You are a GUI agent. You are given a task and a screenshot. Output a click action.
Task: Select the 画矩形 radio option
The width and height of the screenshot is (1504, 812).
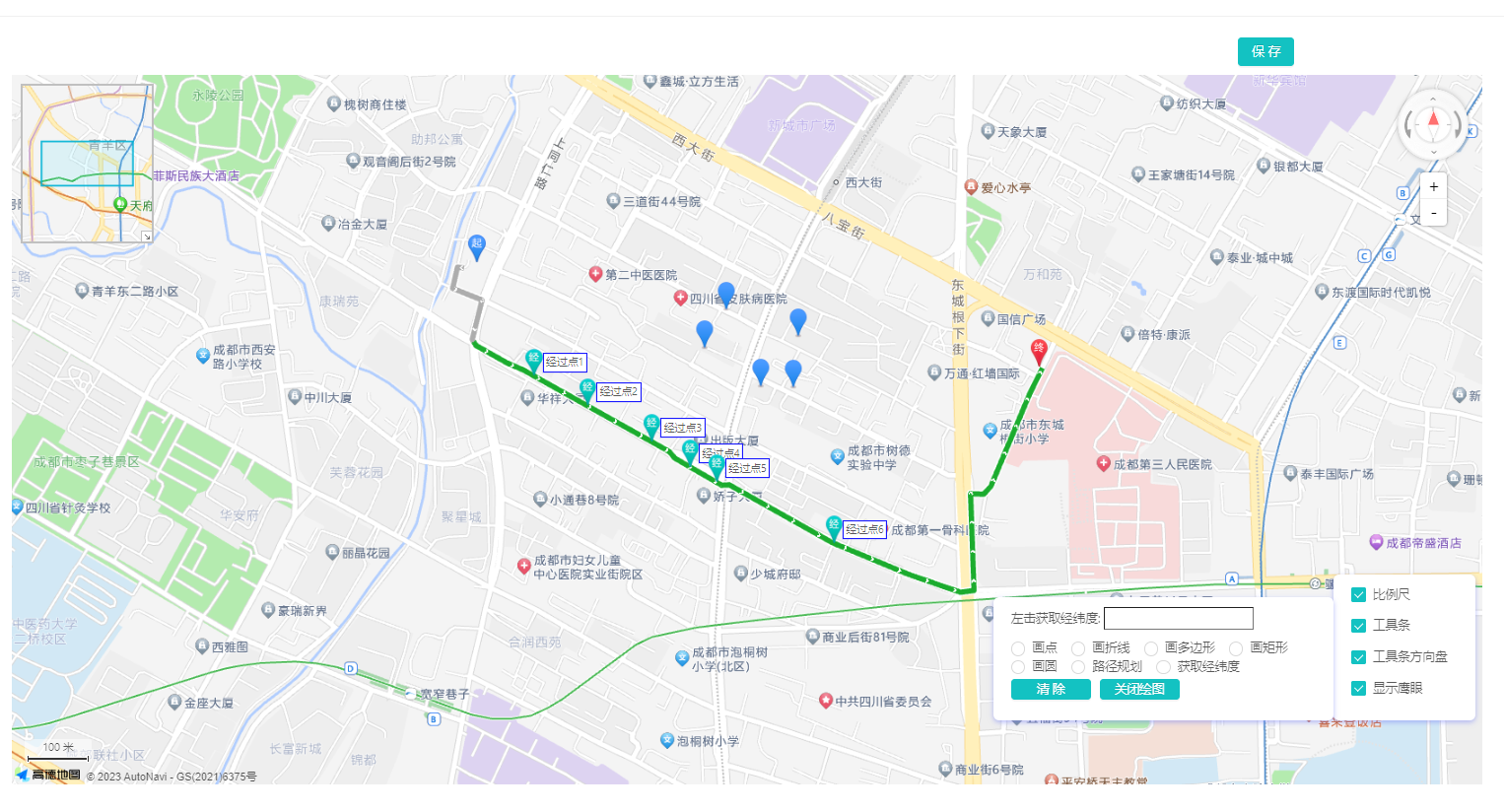coord(1236,648)
